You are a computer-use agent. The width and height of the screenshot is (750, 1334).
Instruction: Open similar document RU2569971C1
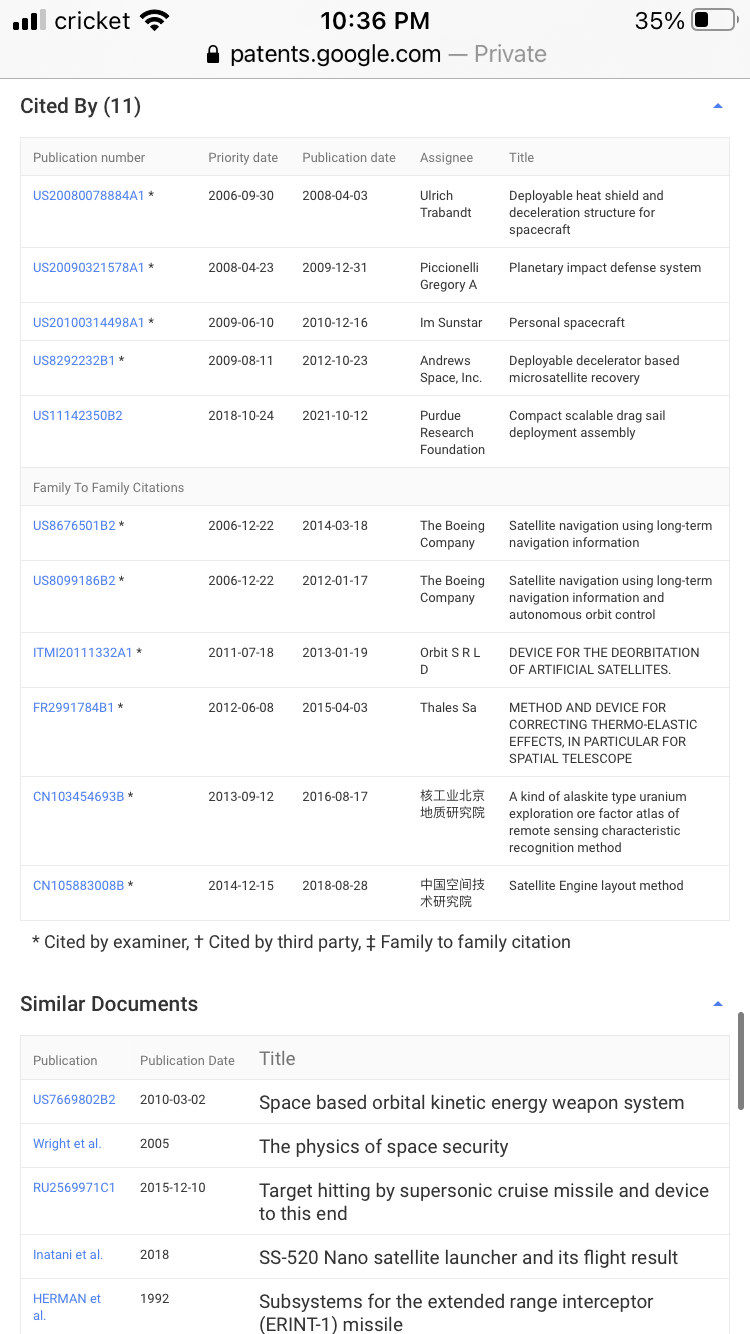[74, 1188]
